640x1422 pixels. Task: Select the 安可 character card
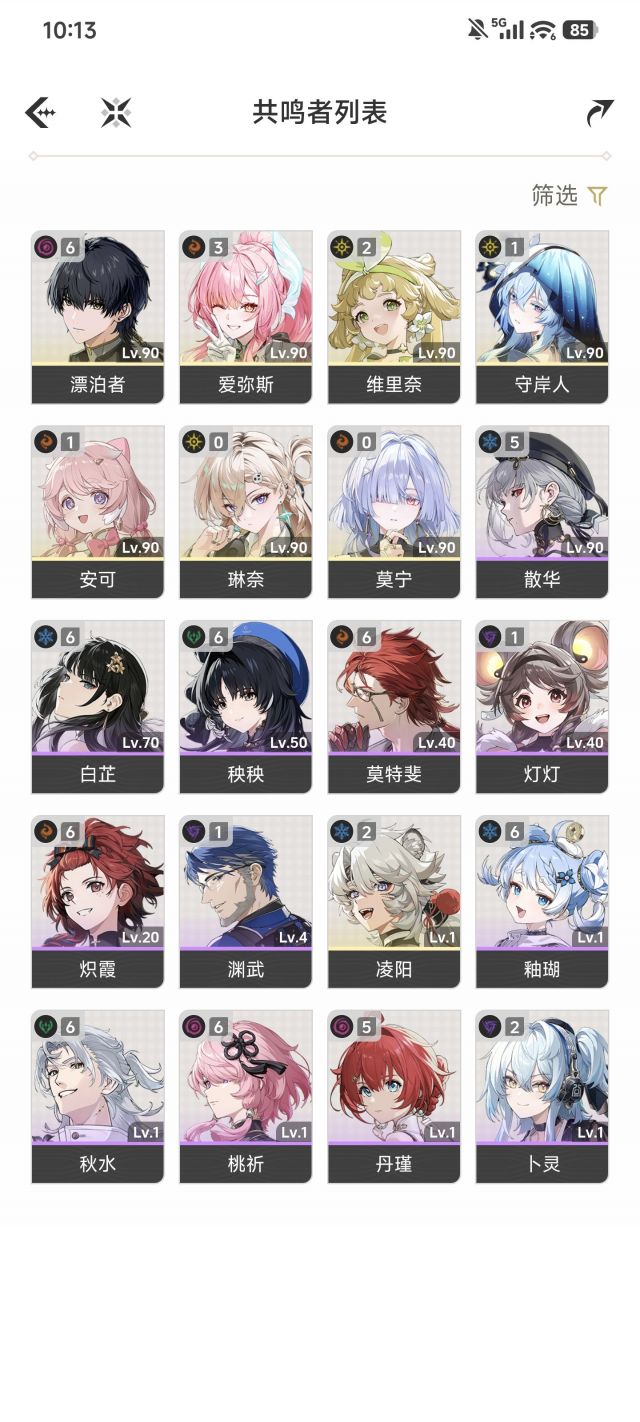point(98,512)
